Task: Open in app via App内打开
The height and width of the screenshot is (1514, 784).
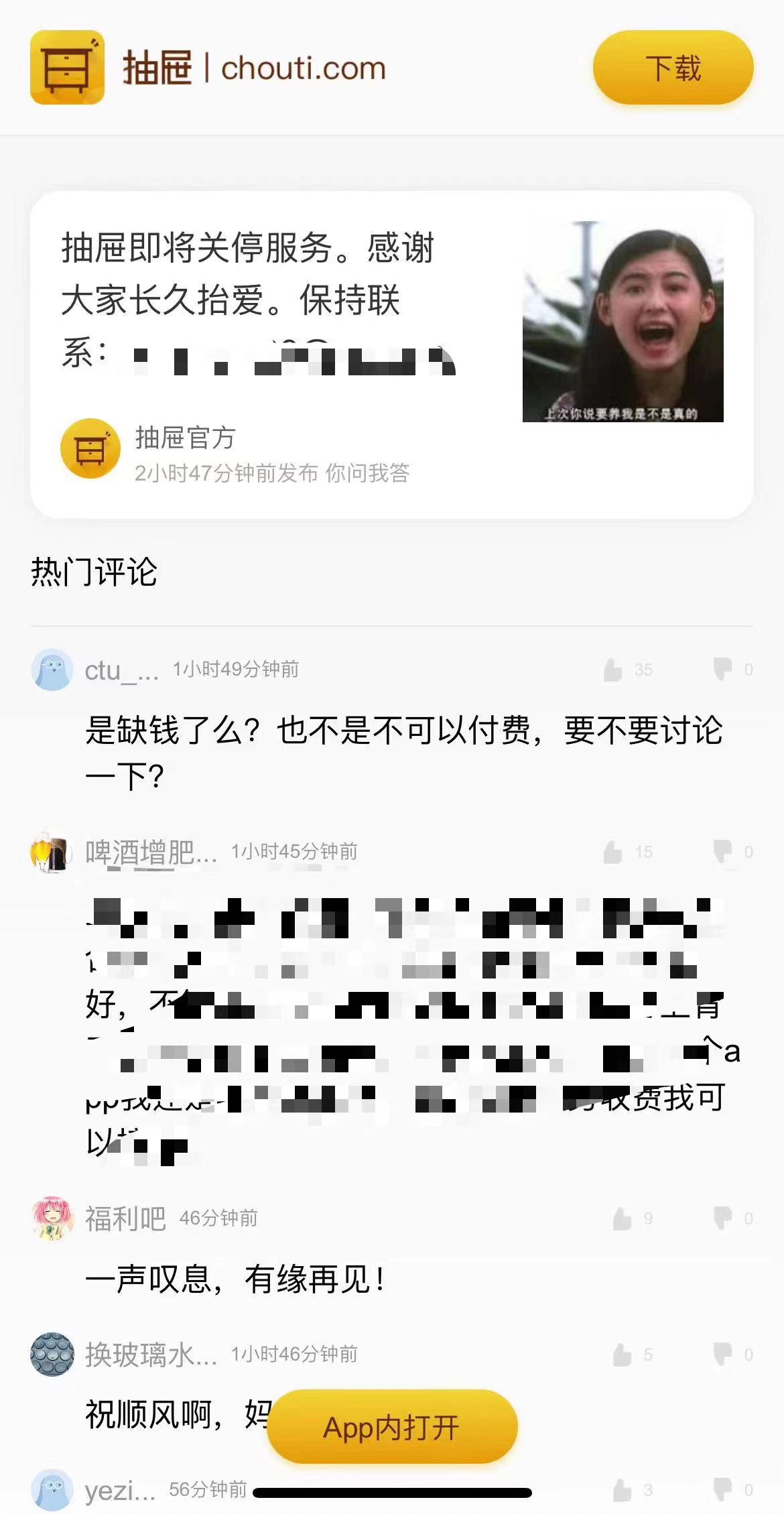Action: [392, 1427]
